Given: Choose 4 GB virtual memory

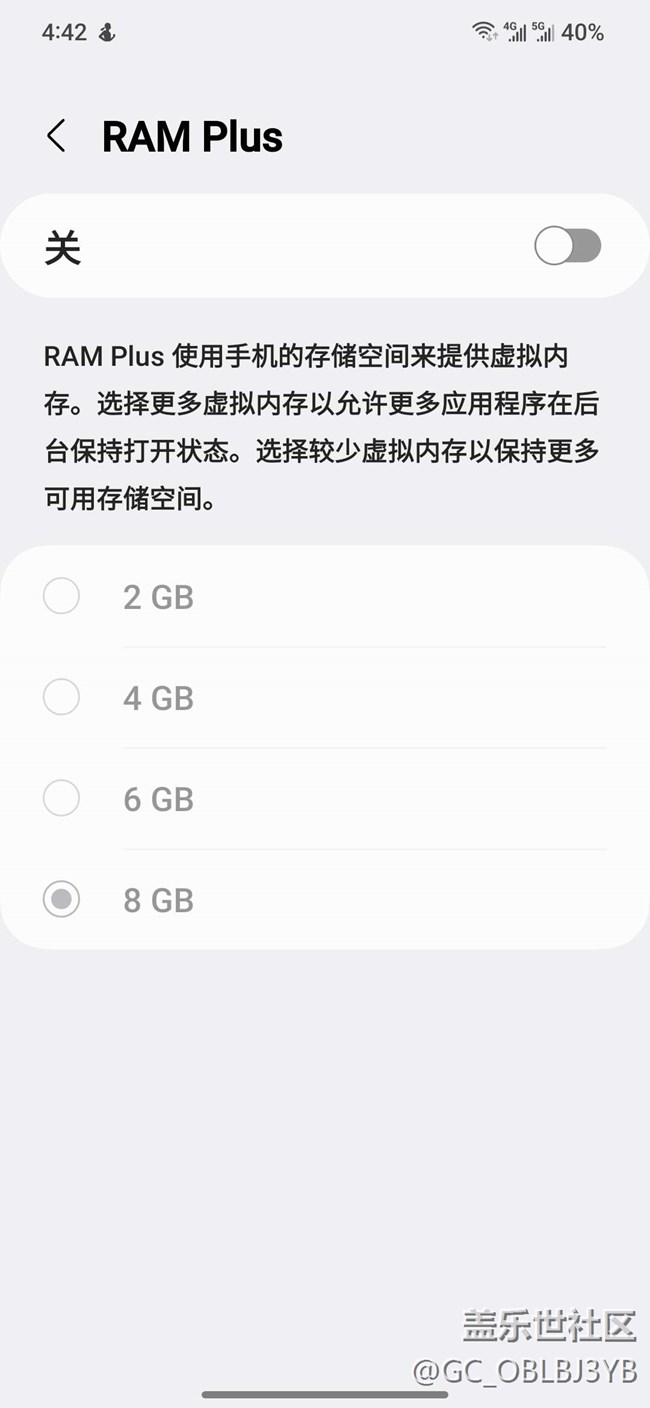Looking at the screenshot, I should 62,698.
